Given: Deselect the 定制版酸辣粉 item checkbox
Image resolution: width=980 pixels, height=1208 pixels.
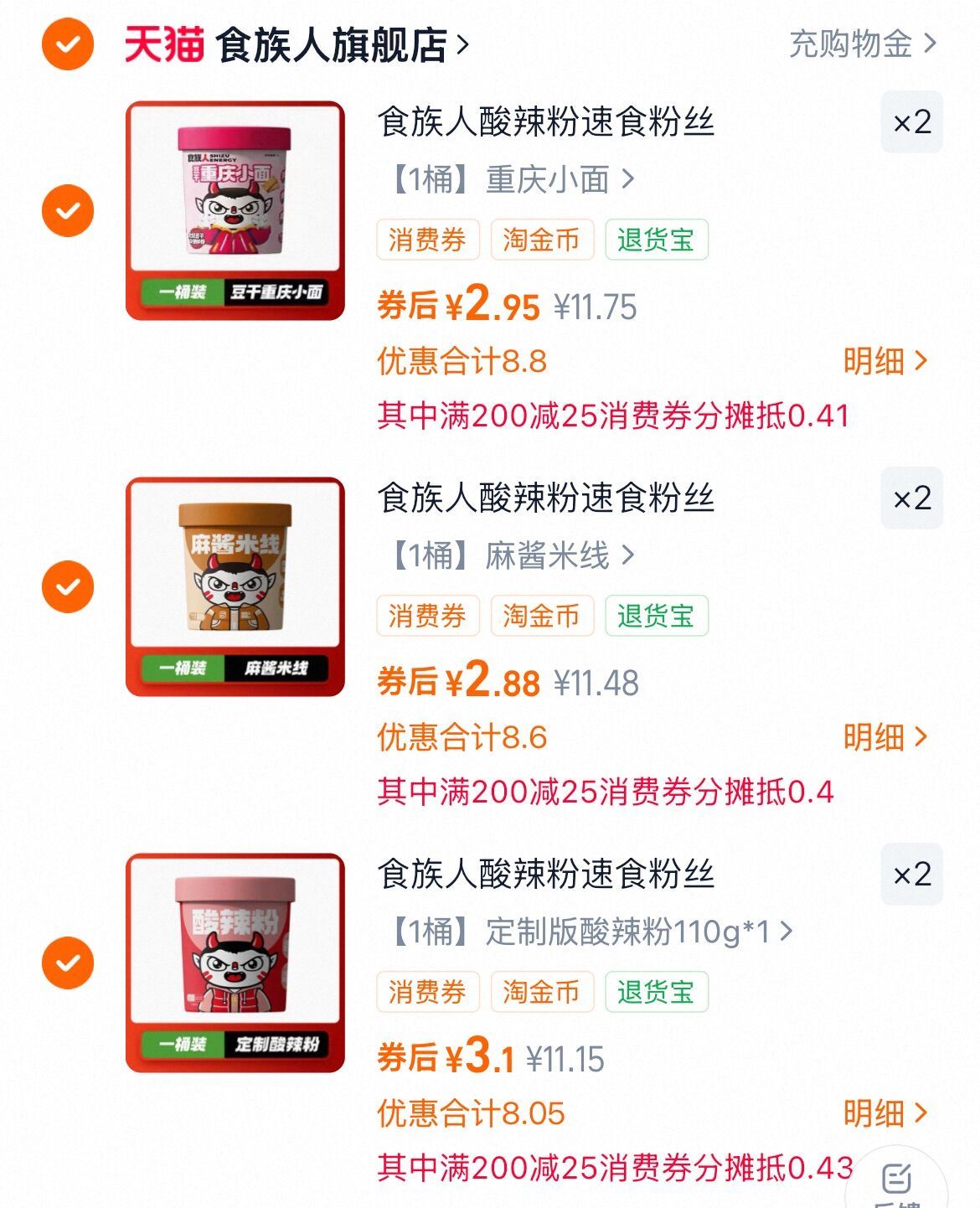Looking at the screenshot, I should pos(68,963).
